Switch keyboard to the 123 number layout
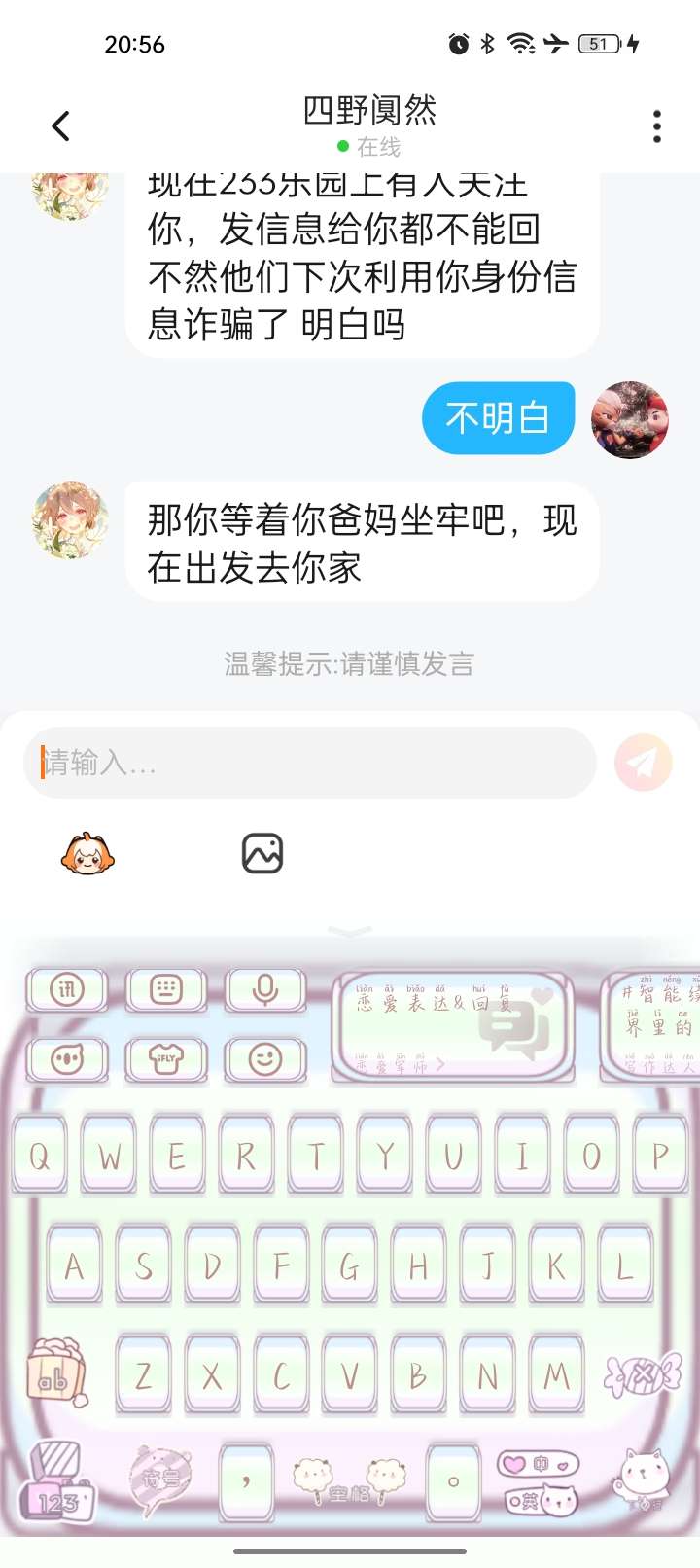This screenshot has width=700, height=1568. pyautogui.click(x=58, y=1488)
